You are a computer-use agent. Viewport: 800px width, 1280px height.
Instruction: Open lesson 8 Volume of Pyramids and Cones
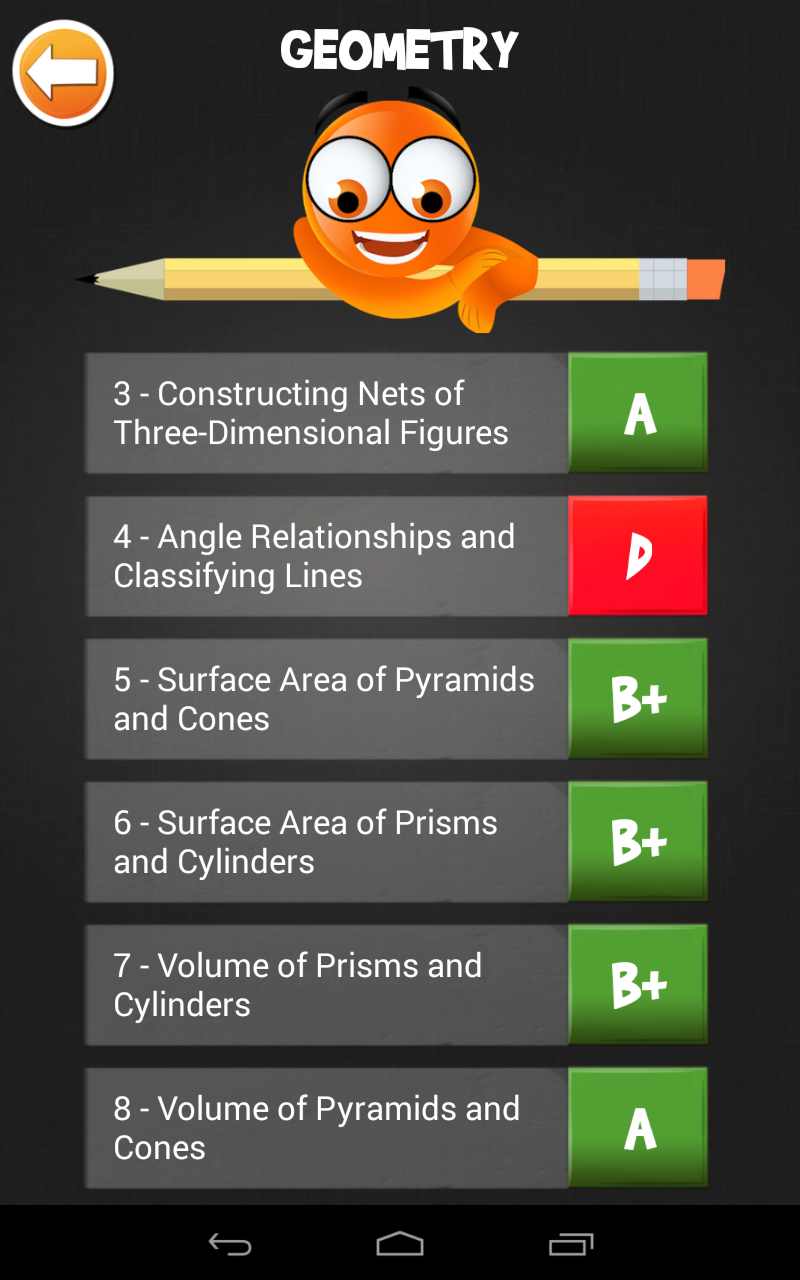click(x=325, y=1127)
